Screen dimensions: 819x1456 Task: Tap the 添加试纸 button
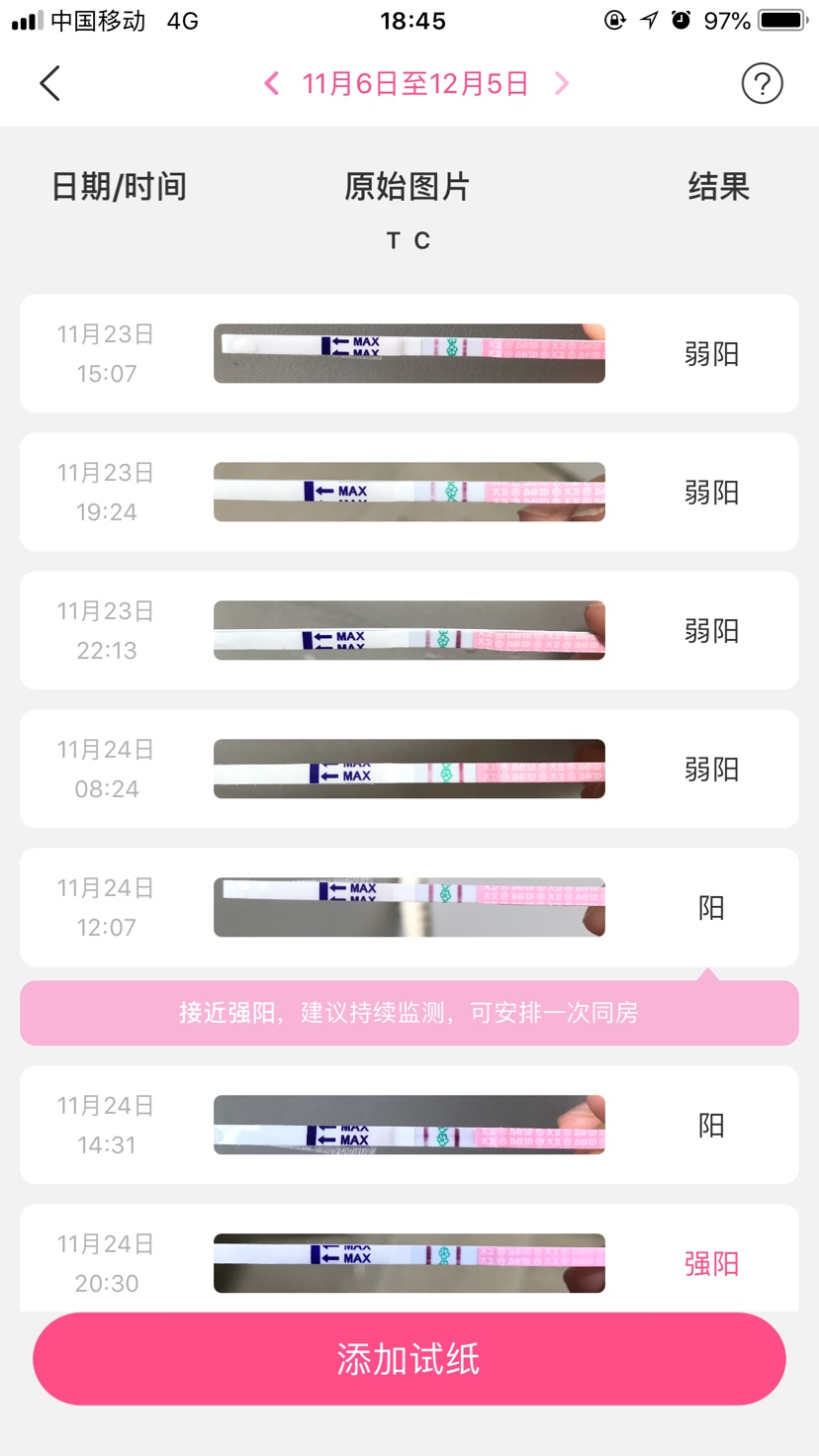(409, 1359)
